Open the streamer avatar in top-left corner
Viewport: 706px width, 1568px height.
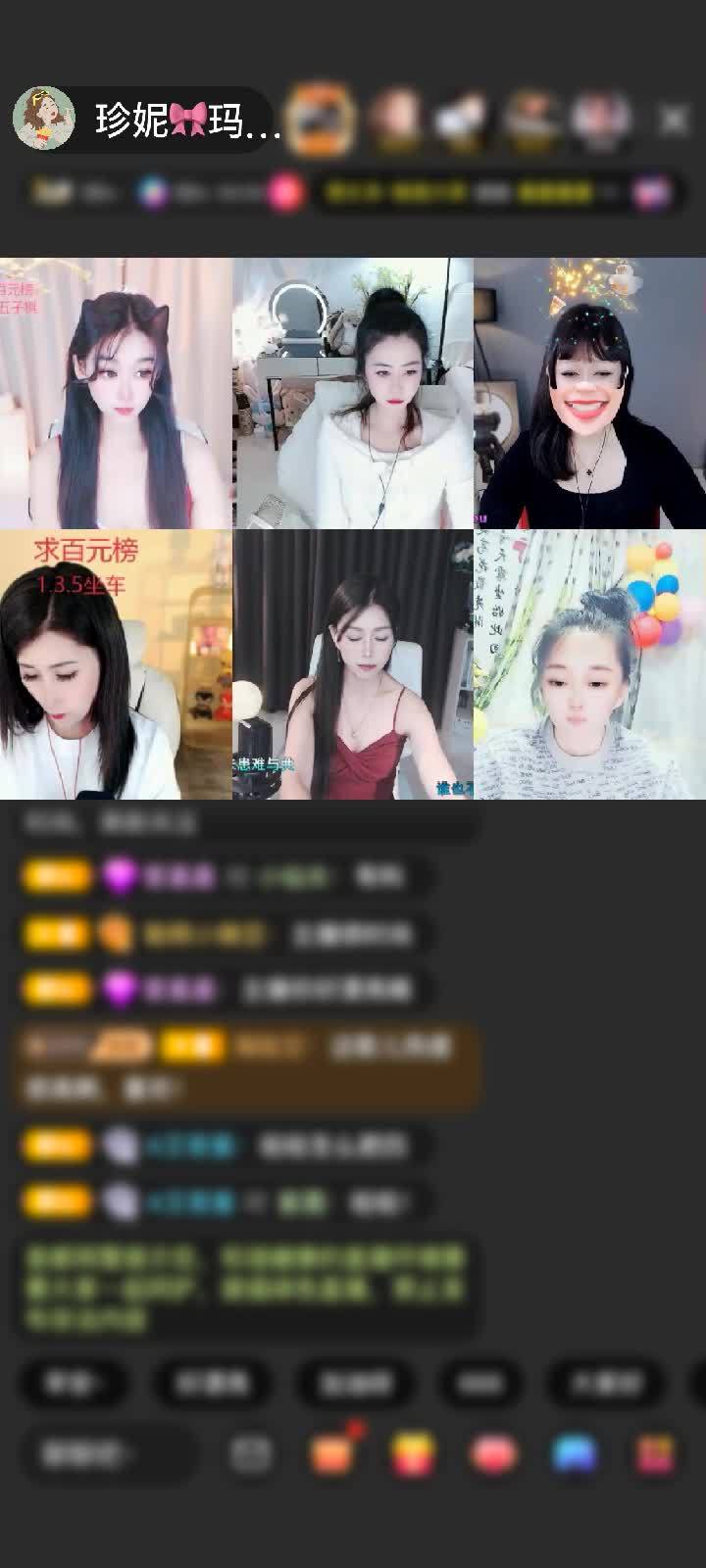point(42,118)
